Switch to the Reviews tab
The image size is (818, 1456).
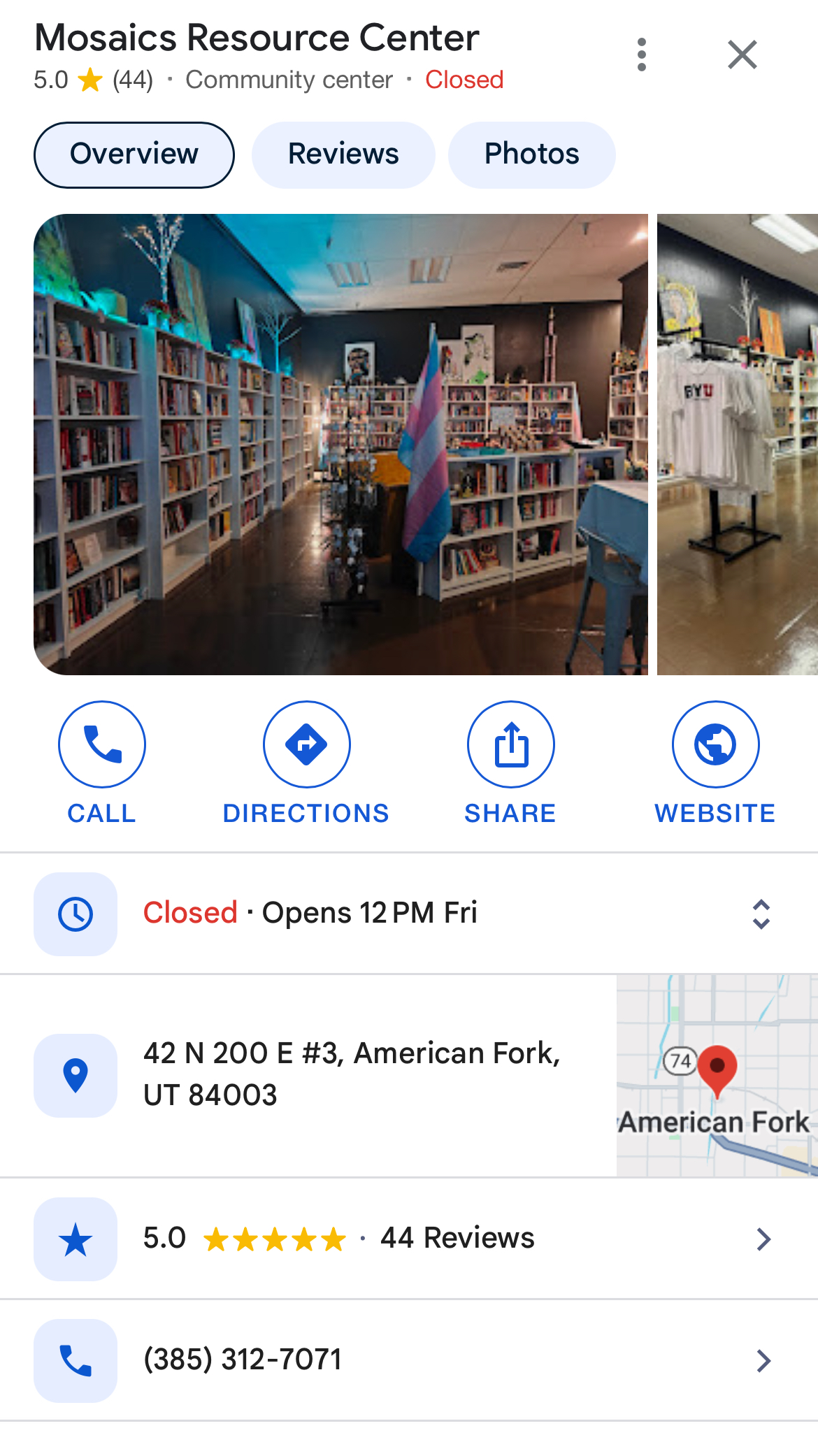coord(343,154)
